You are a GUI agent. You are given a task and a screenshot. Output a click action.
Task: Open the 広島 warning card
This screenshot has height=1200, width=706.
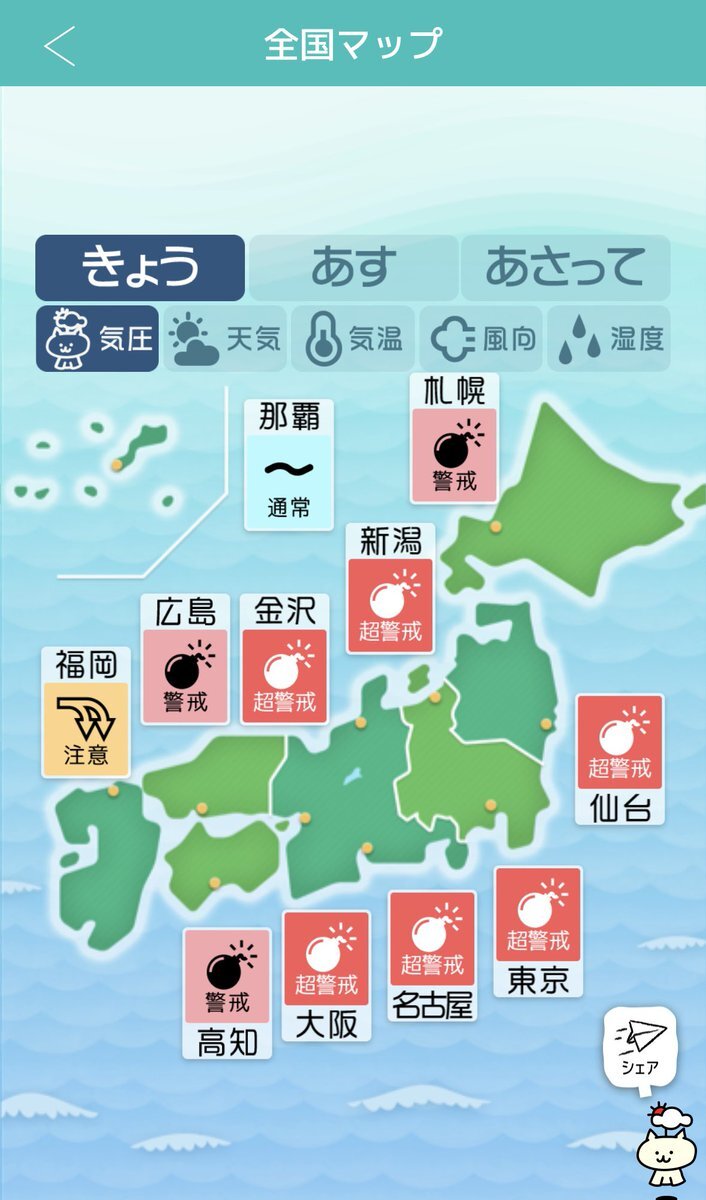185,659
